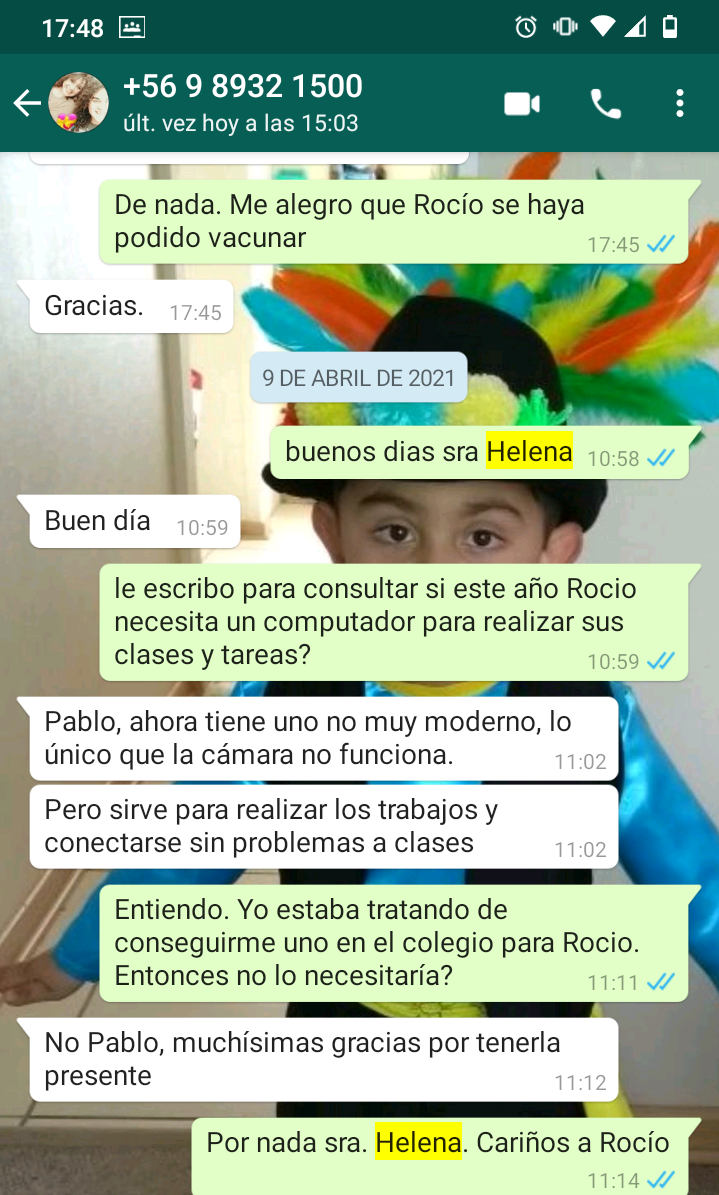Open contact info for +56 9 8932 1500
This screenshot has height=1195, width=719.
point(242,103)
